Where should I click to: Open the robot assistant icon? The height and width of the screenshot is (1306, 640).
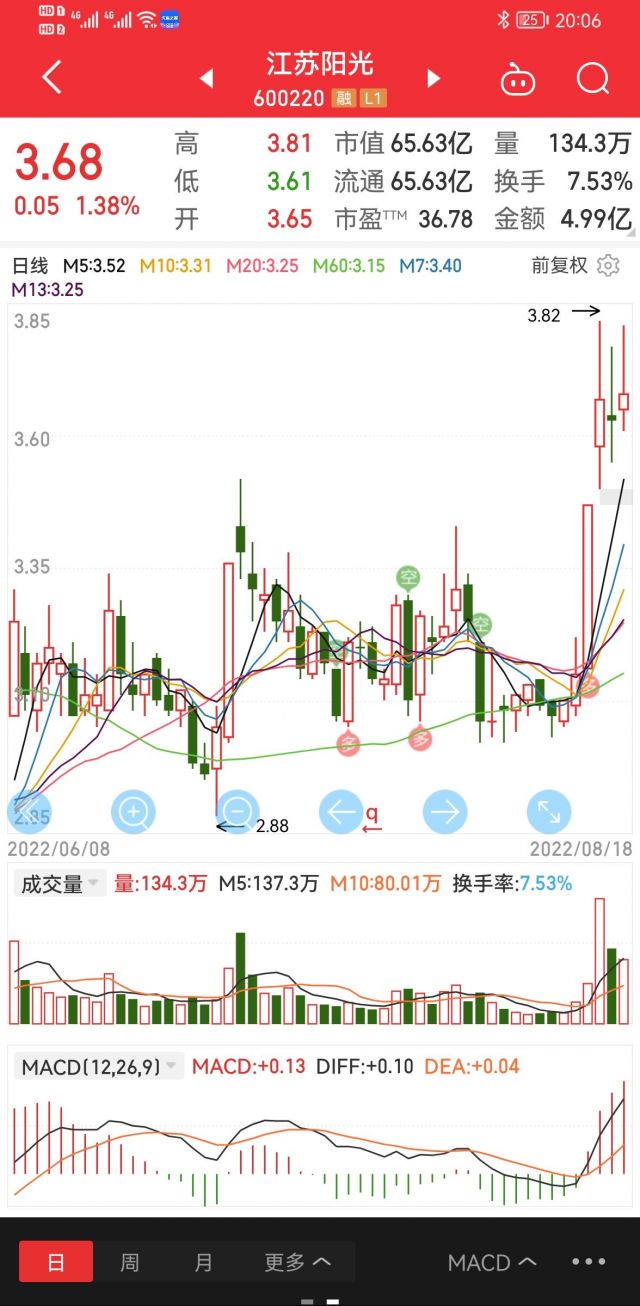point(518,79)
